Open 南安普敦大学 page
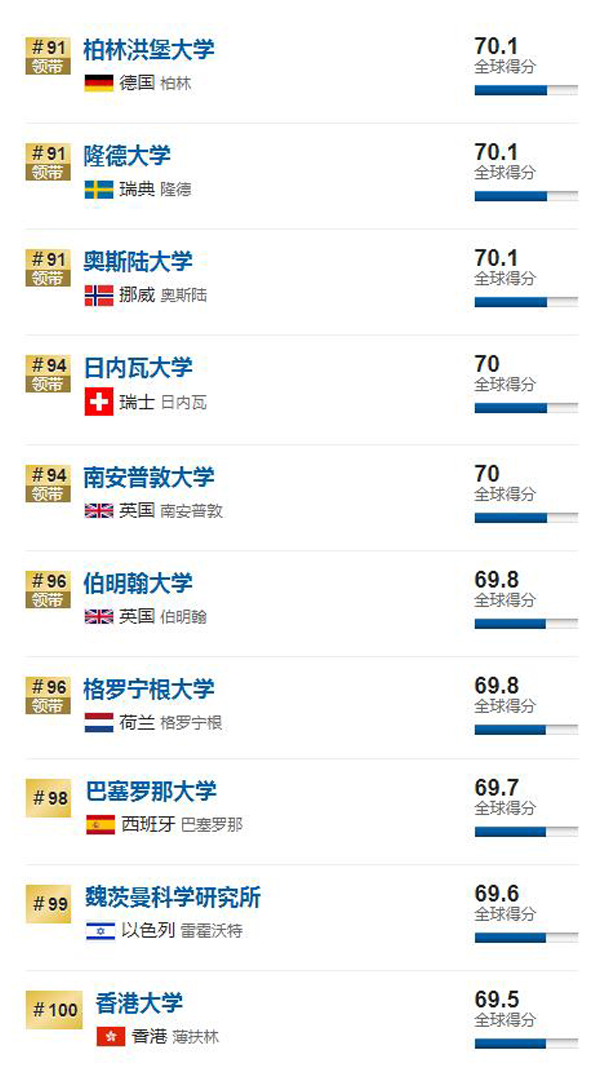Screen dimensions: 600x1085 click(148, 477)
